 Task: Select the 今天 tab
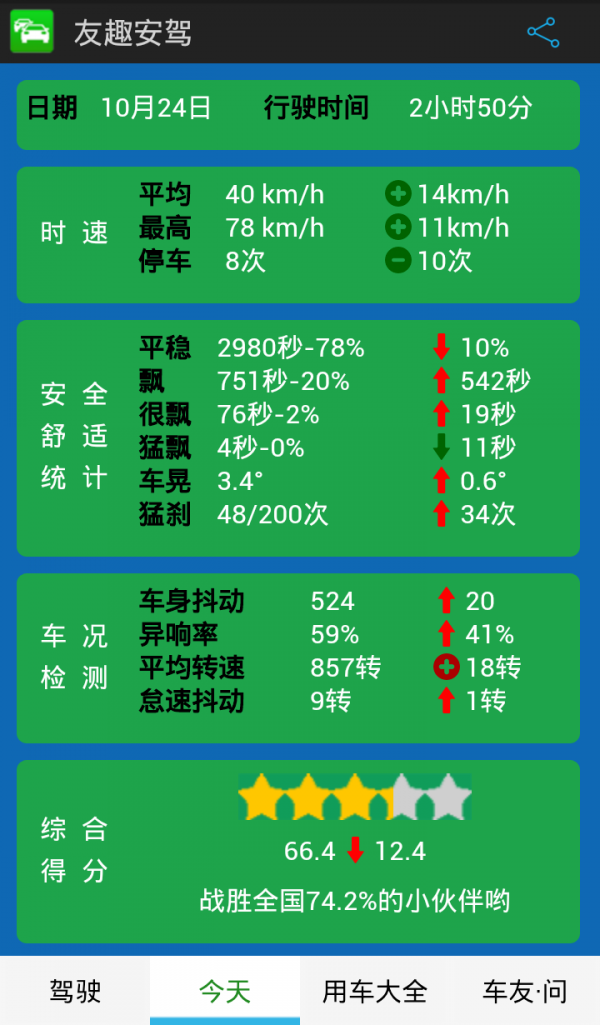[x=225, y=991]
